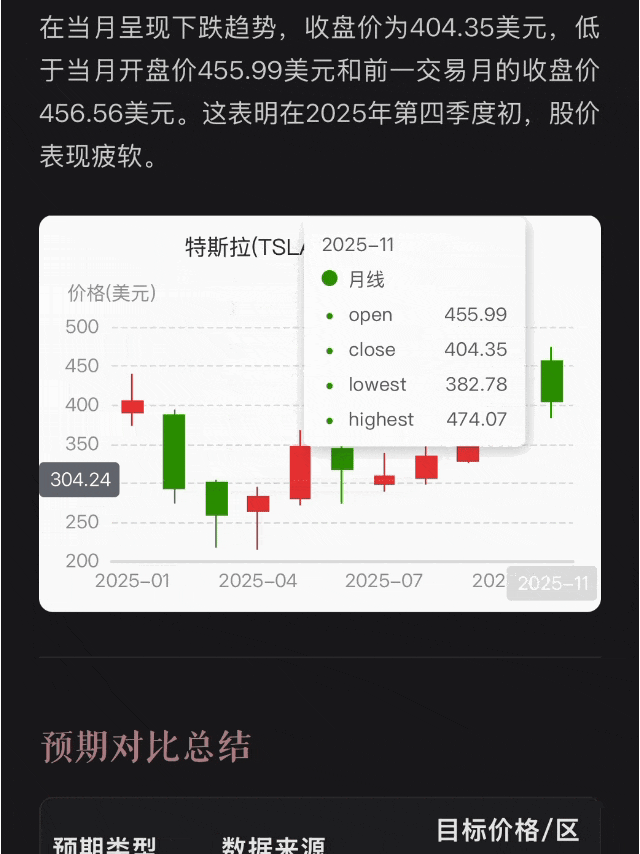Tap the candlestick above the 2025-04 label

point(258,503)
